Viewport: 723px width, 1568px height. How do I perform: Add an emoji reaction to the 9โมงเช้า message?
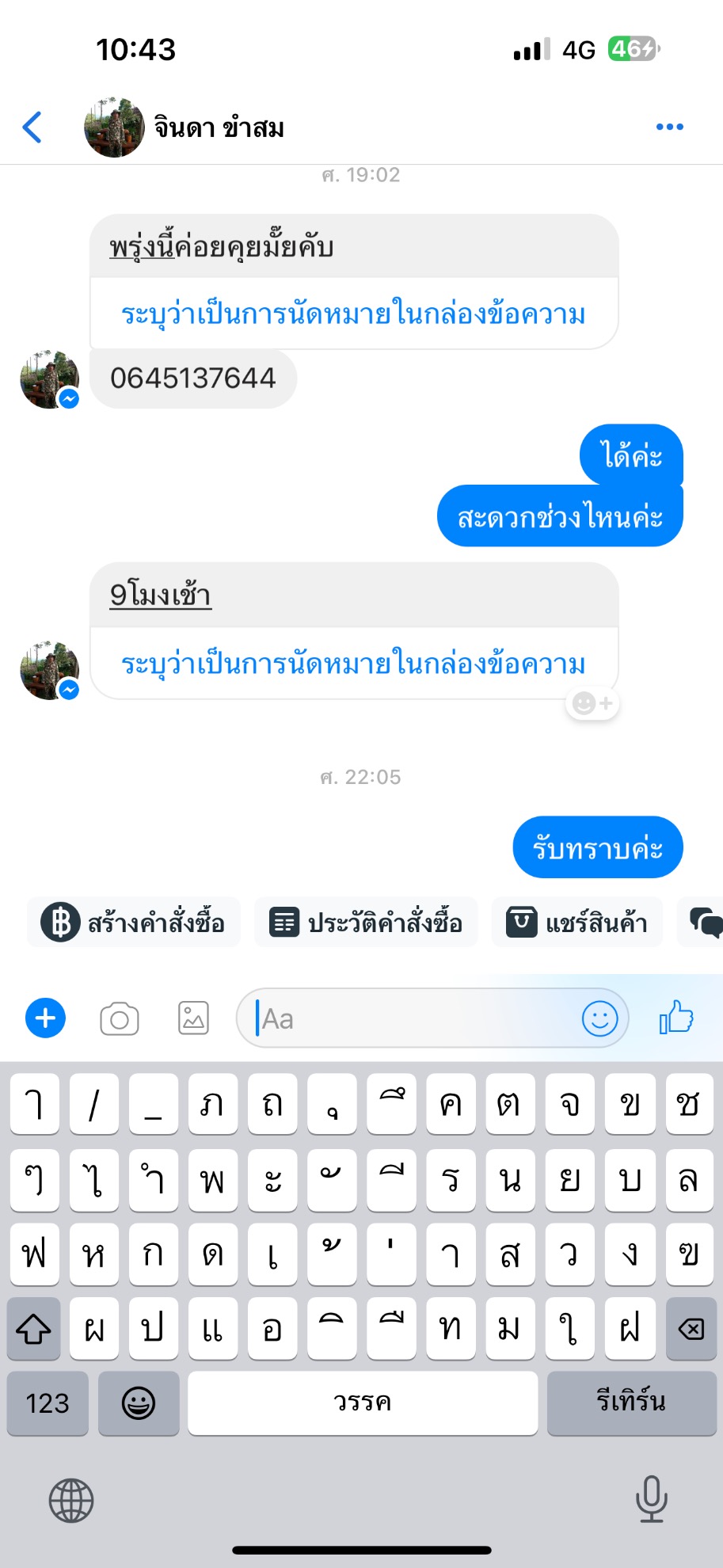pos(592,703)
